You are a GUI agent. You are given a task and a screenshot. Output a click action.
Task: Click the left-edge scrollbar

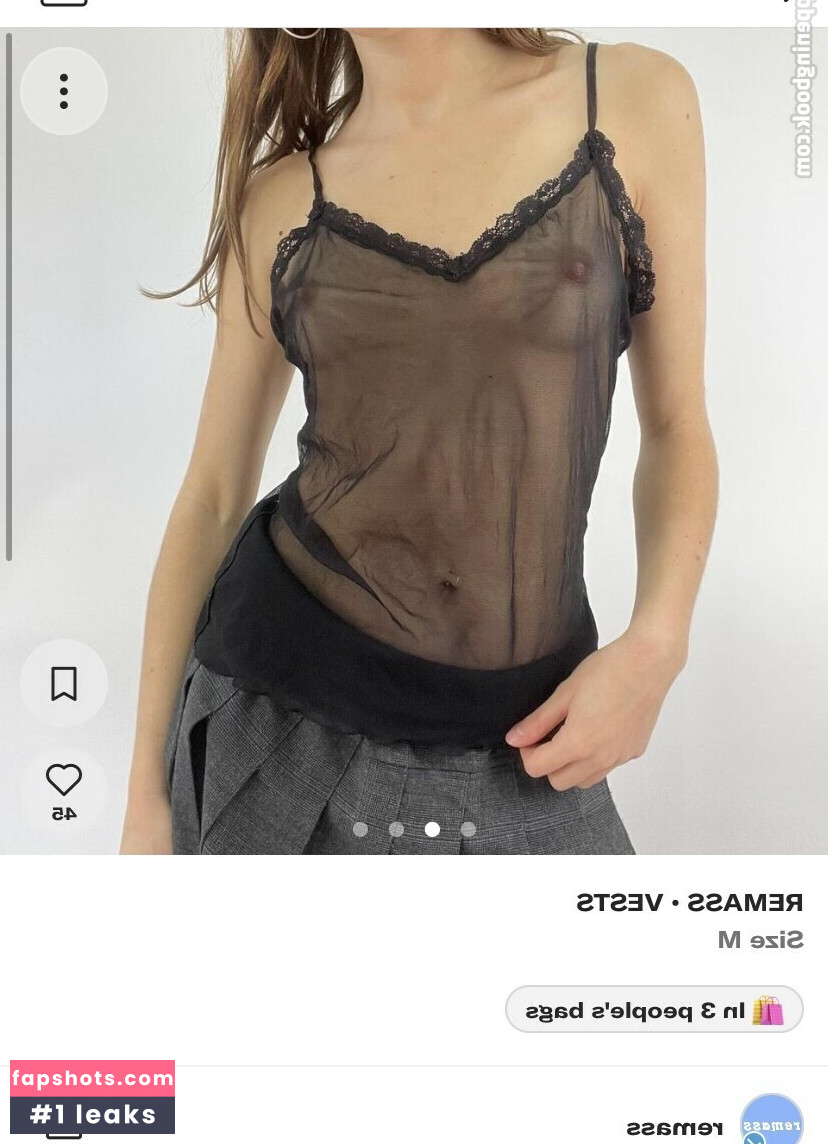(8, 295)
